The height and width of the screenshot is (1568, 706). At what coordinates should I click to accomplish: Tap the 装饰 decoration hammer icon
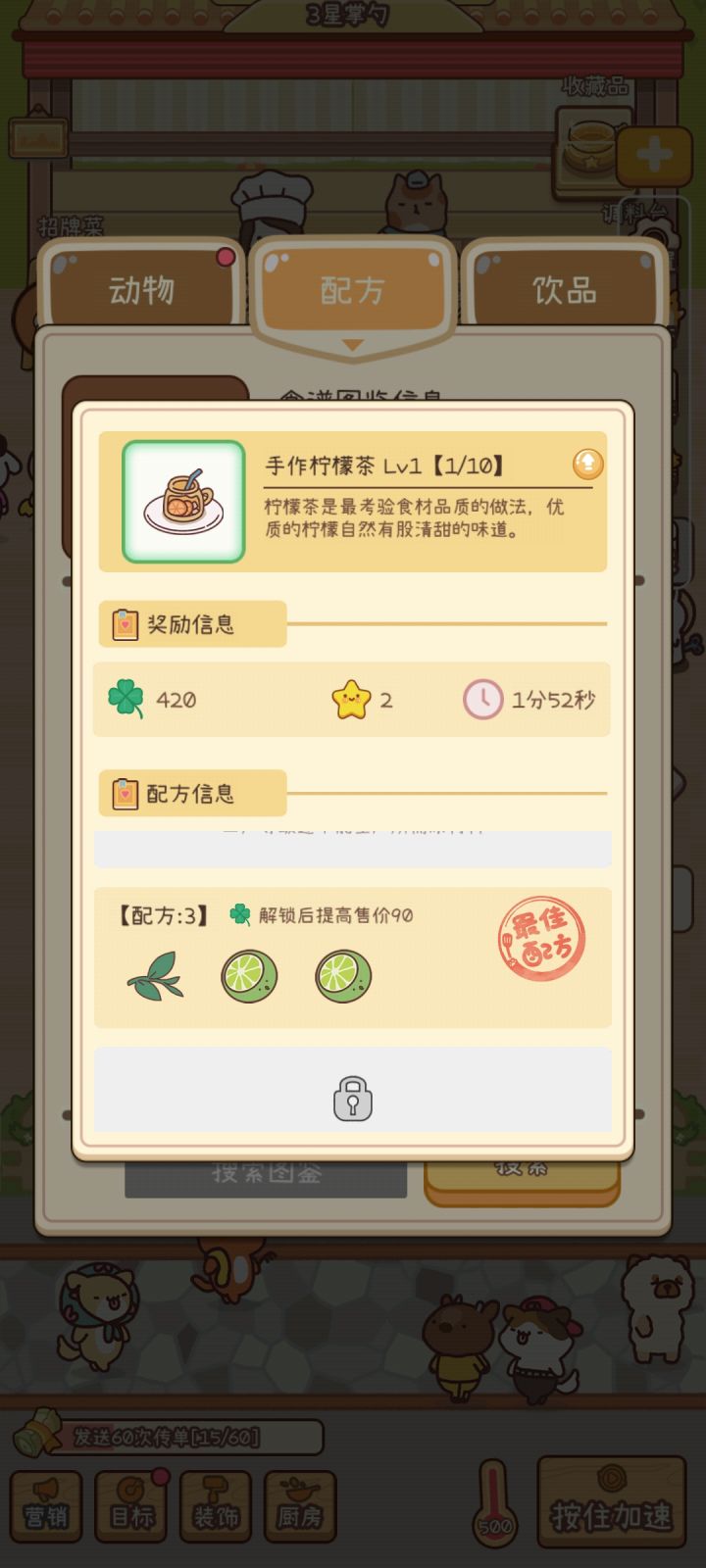[x=216, y=1506]
